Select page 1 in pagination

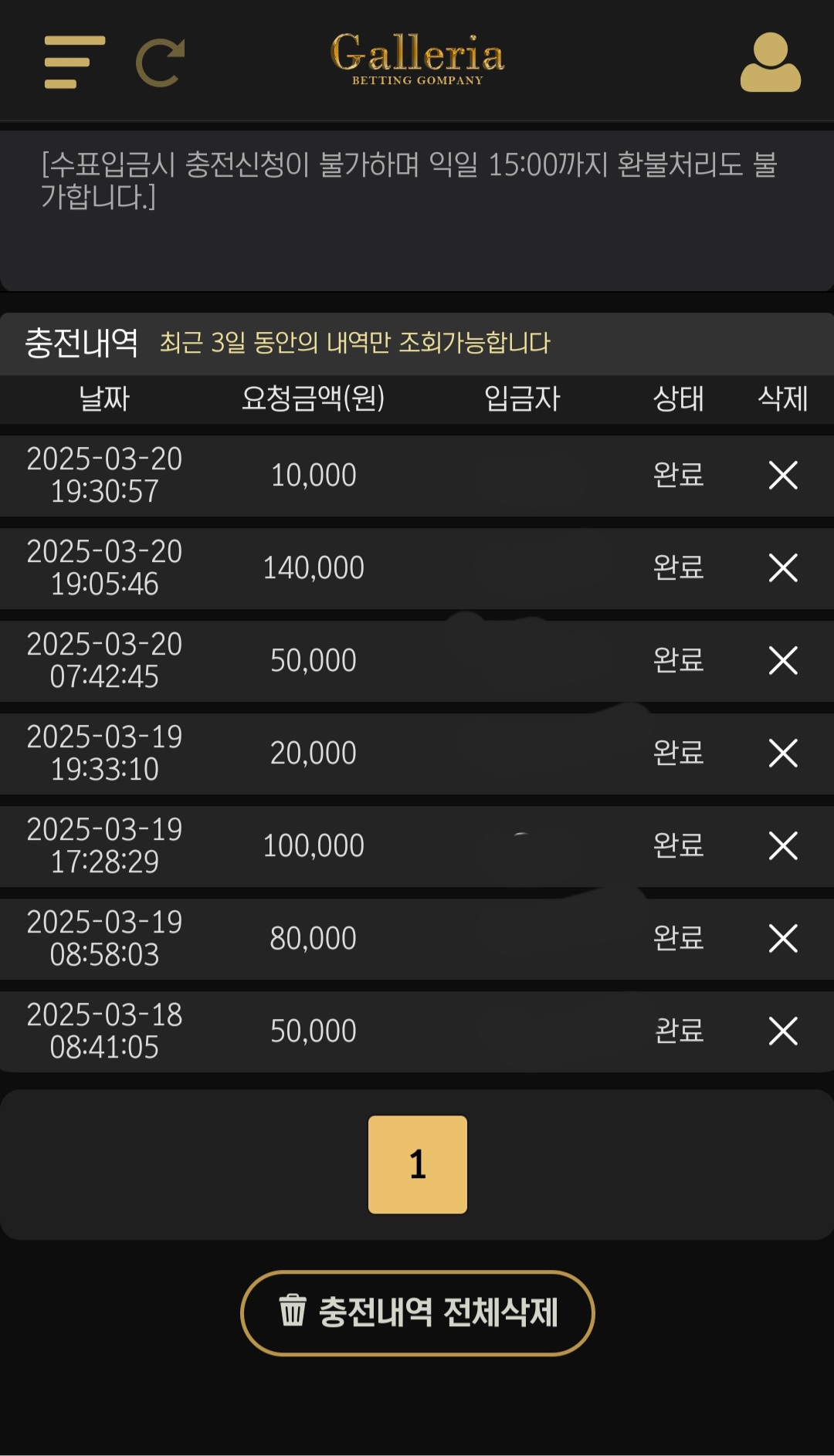click(418, 1164)
